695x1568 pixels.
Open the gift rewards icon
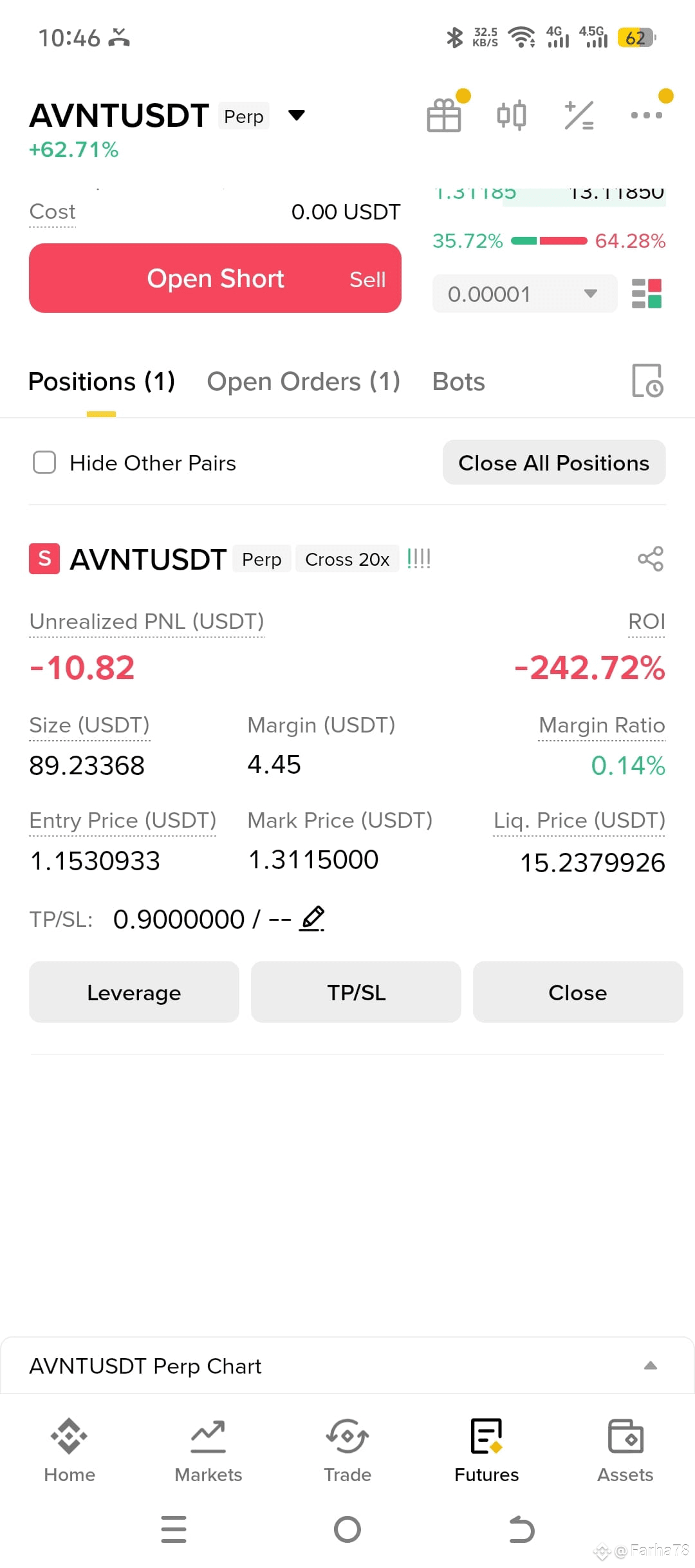pyautogui.click(x=445, y=115)
